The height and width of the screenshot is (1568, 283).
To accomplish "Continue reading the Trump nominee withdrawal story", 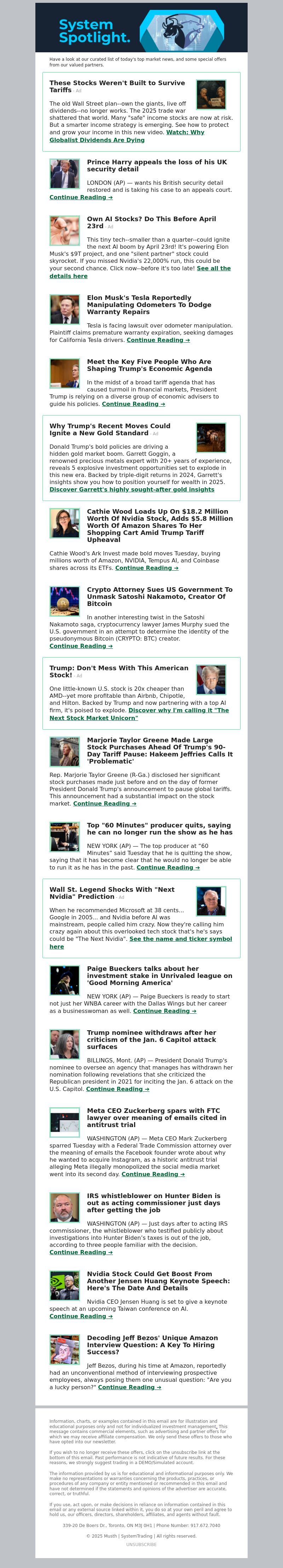I will click(118, 1089).
